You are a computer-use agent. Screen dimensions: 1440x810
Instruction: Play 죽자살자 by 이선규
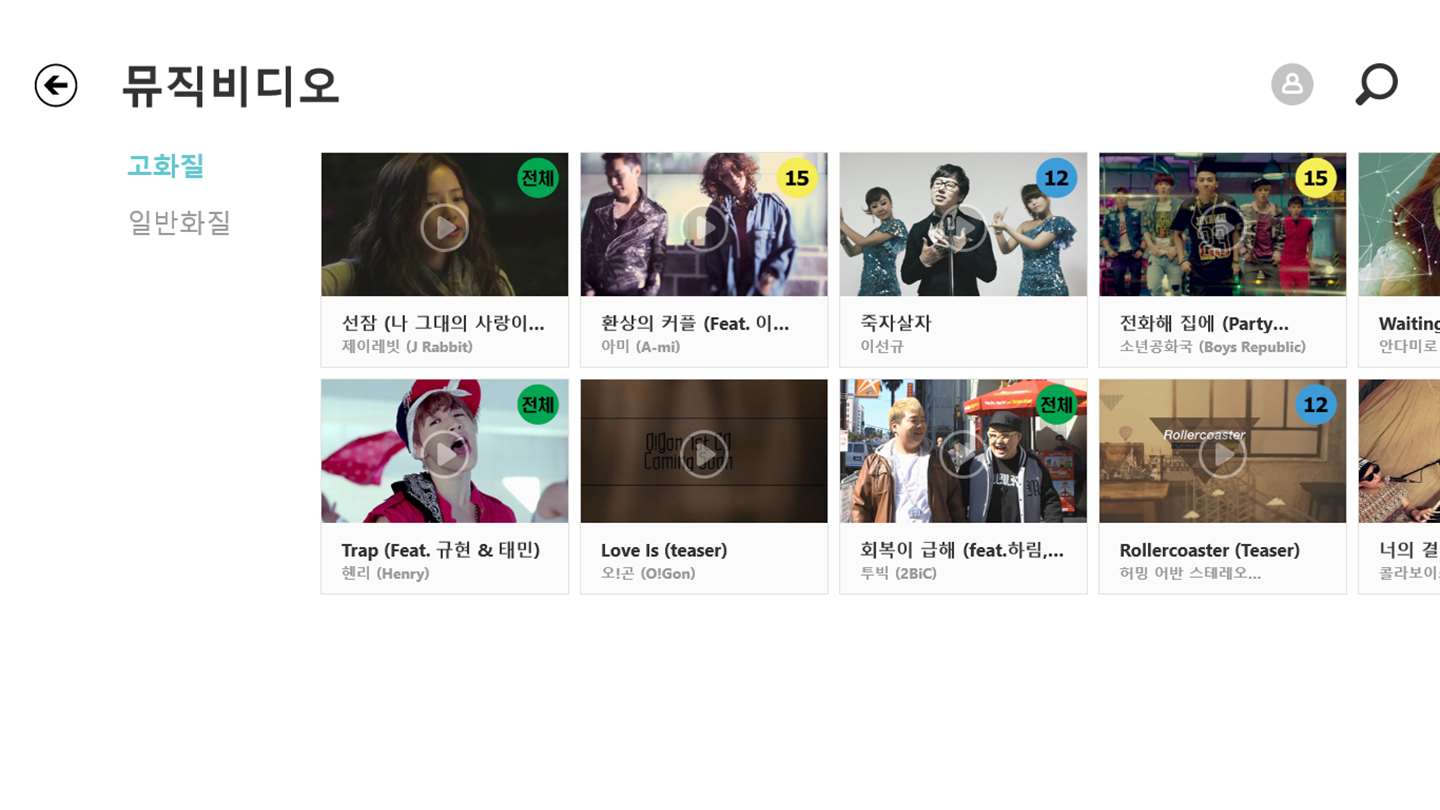point(963,227)
